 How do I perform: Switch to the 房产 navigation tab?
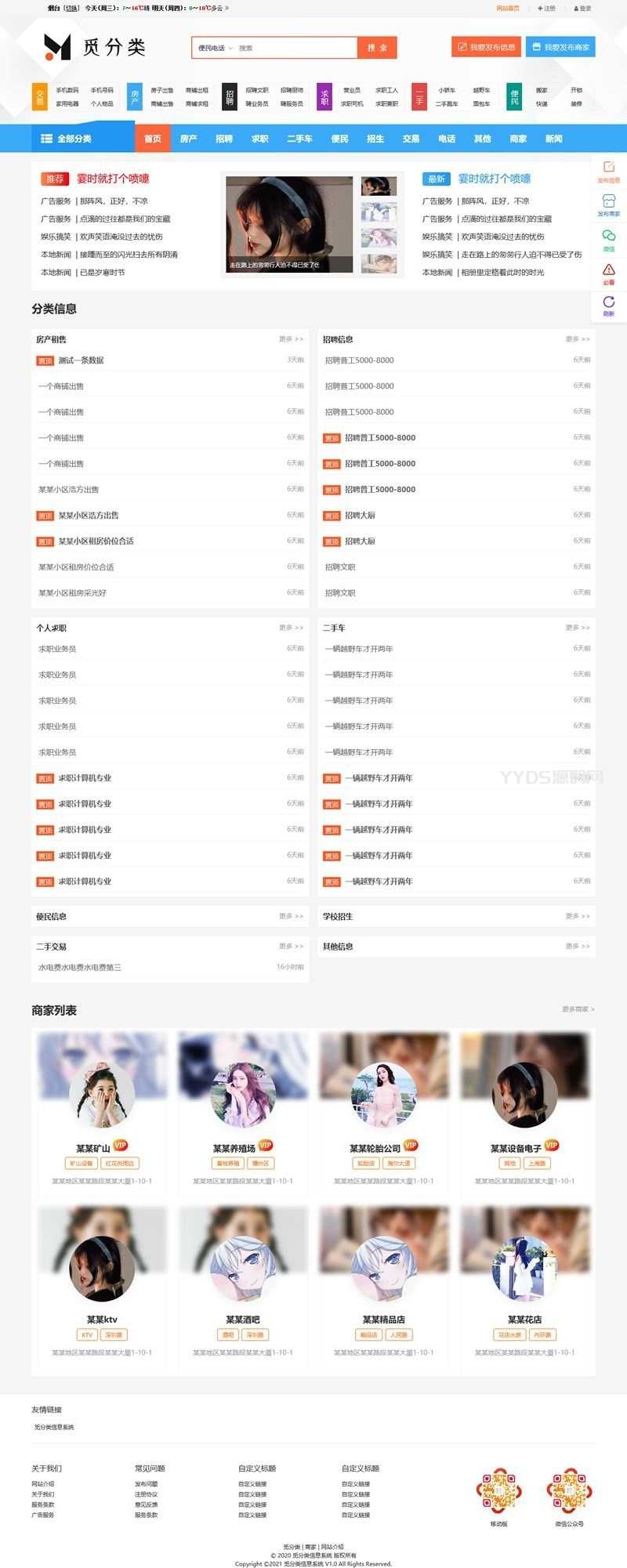[x=188, y=139]
